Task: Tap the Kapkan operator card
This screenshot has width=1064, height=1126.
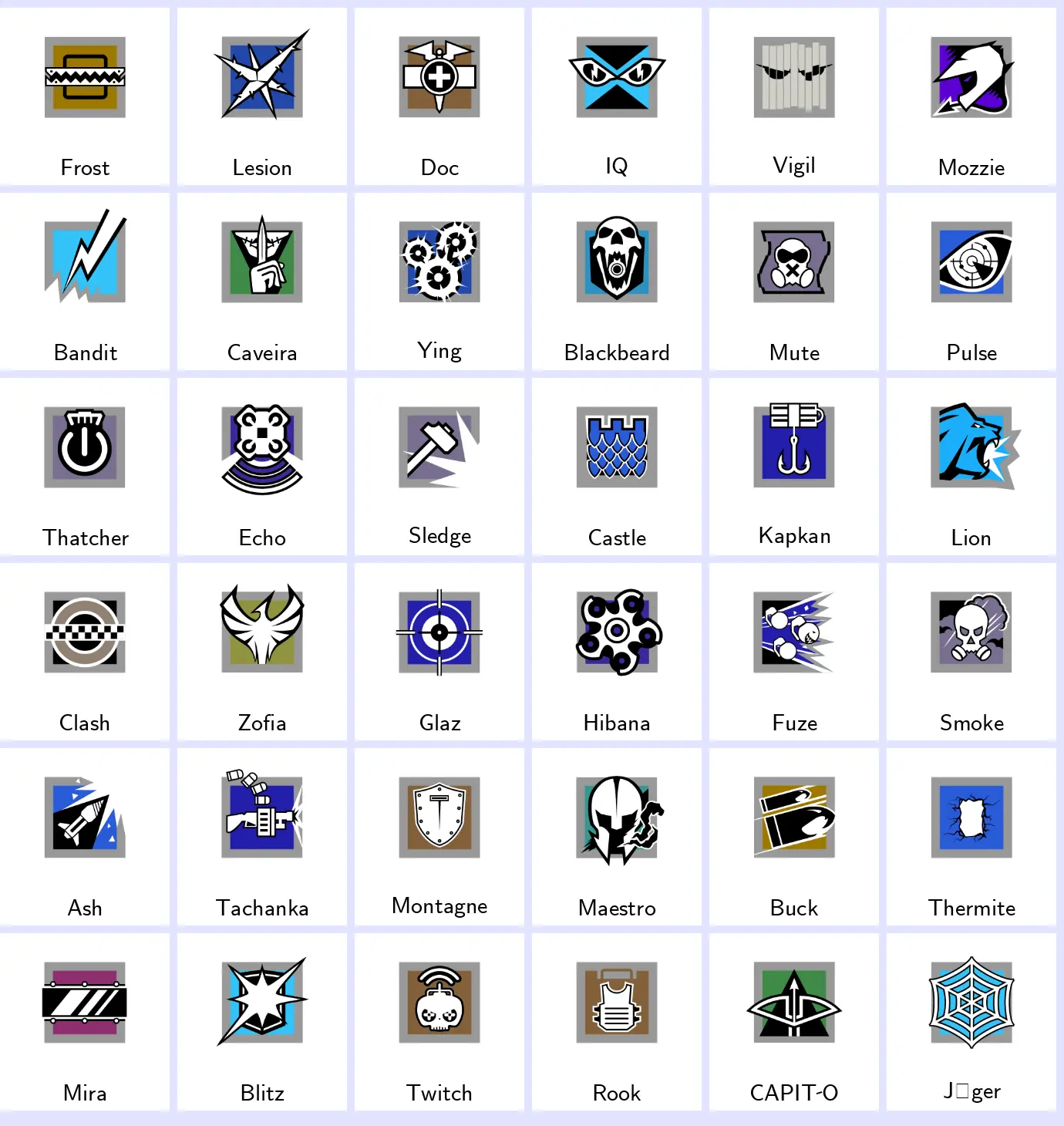Action: point(794,467)
